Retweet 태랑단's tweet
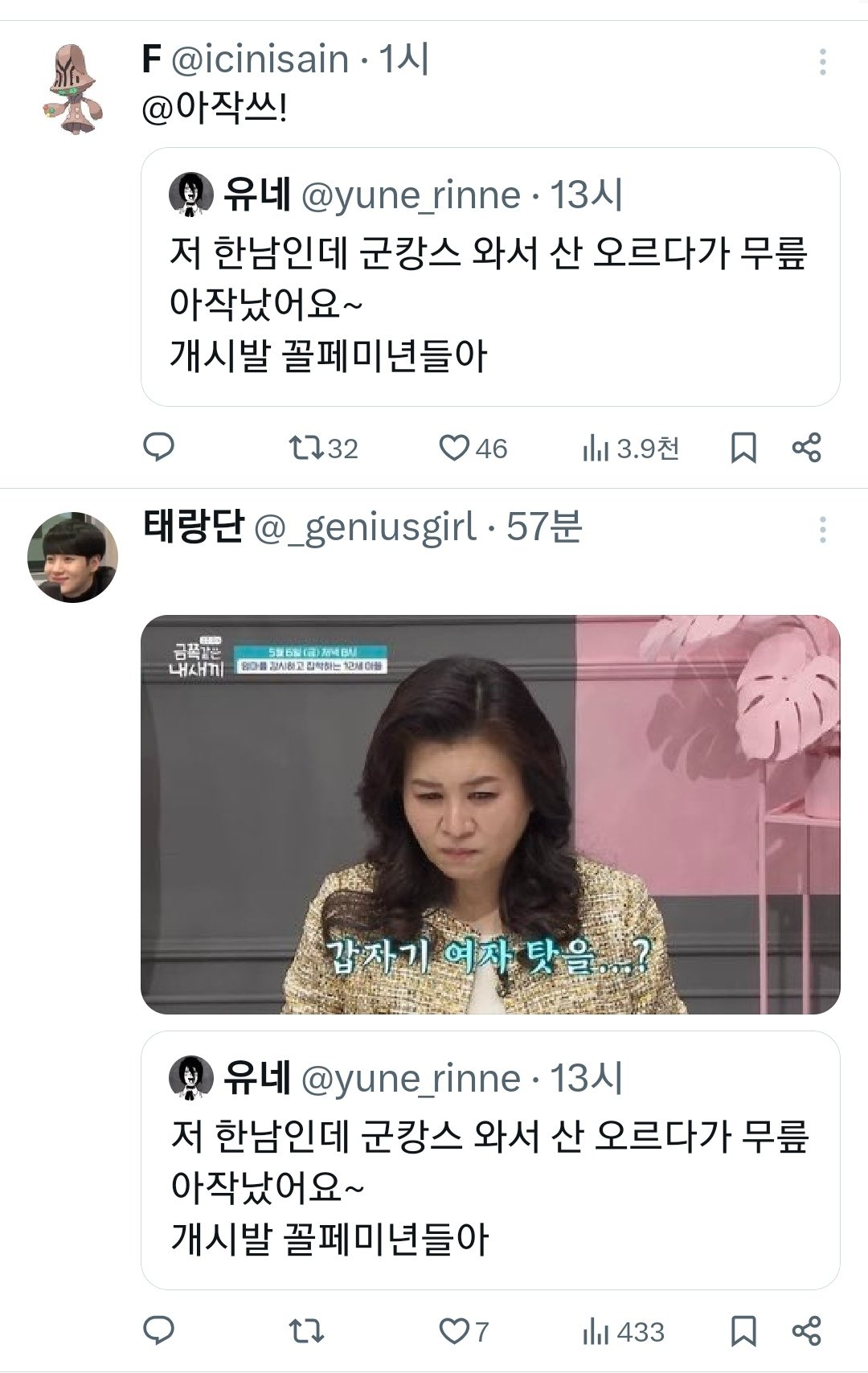 (x=305, y=1332)
